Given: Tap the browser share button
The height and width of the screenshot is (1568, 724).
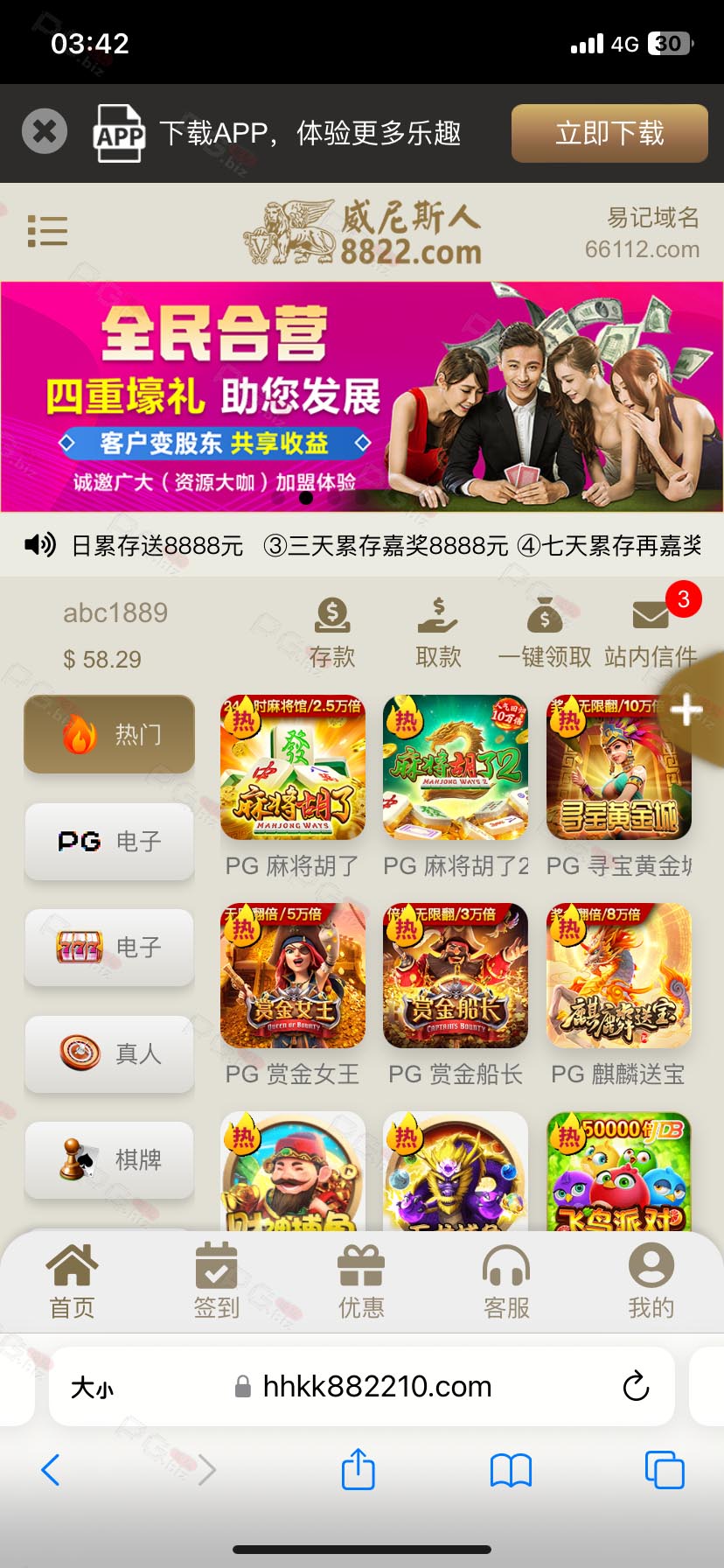Looking at the screenshot, I should pyautogui.click(x=358, y=1469).
